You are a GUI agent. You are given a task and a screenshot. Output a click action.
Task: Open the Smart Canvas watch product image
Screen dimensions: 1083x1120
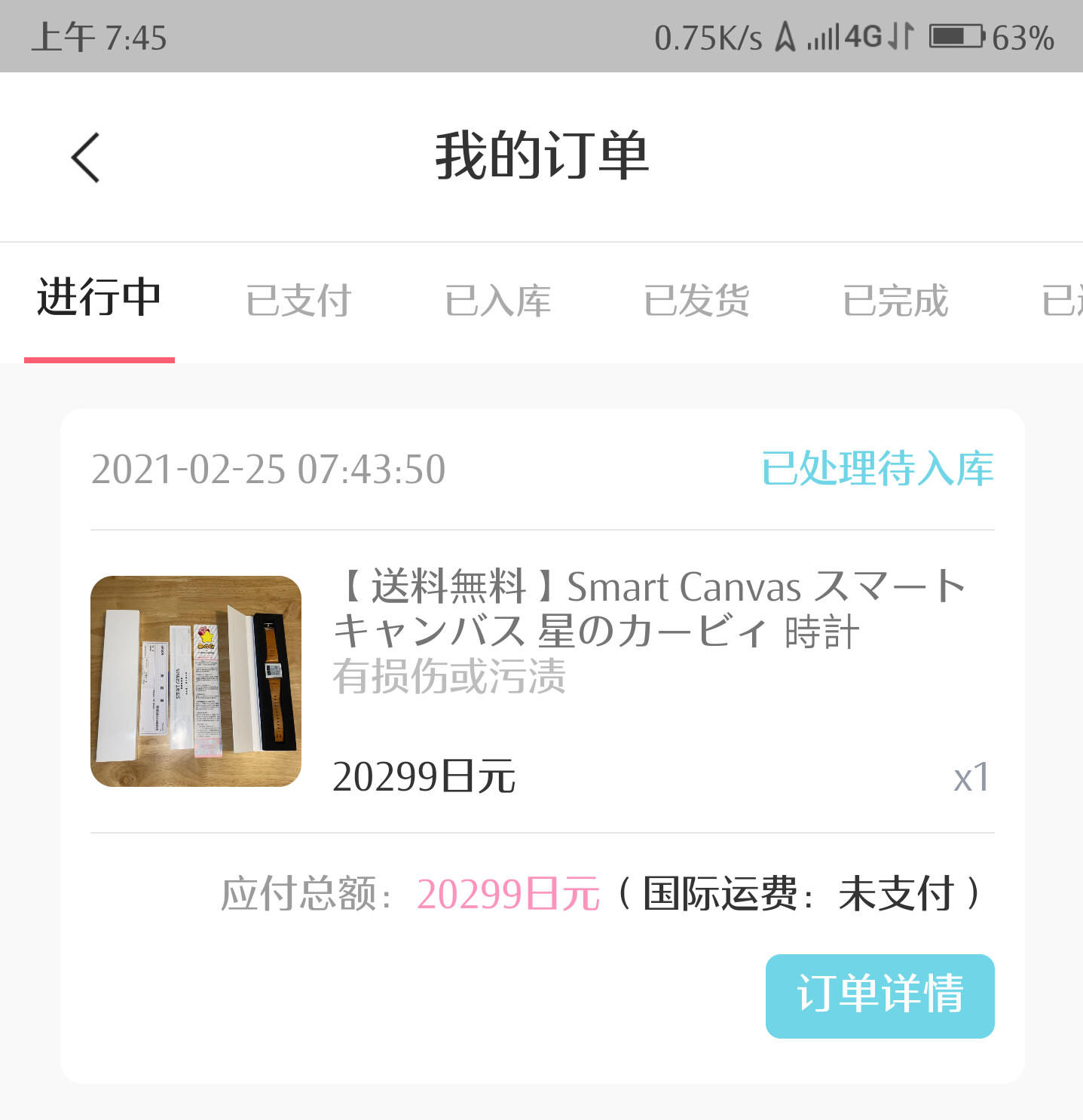(x=196, y=681)
